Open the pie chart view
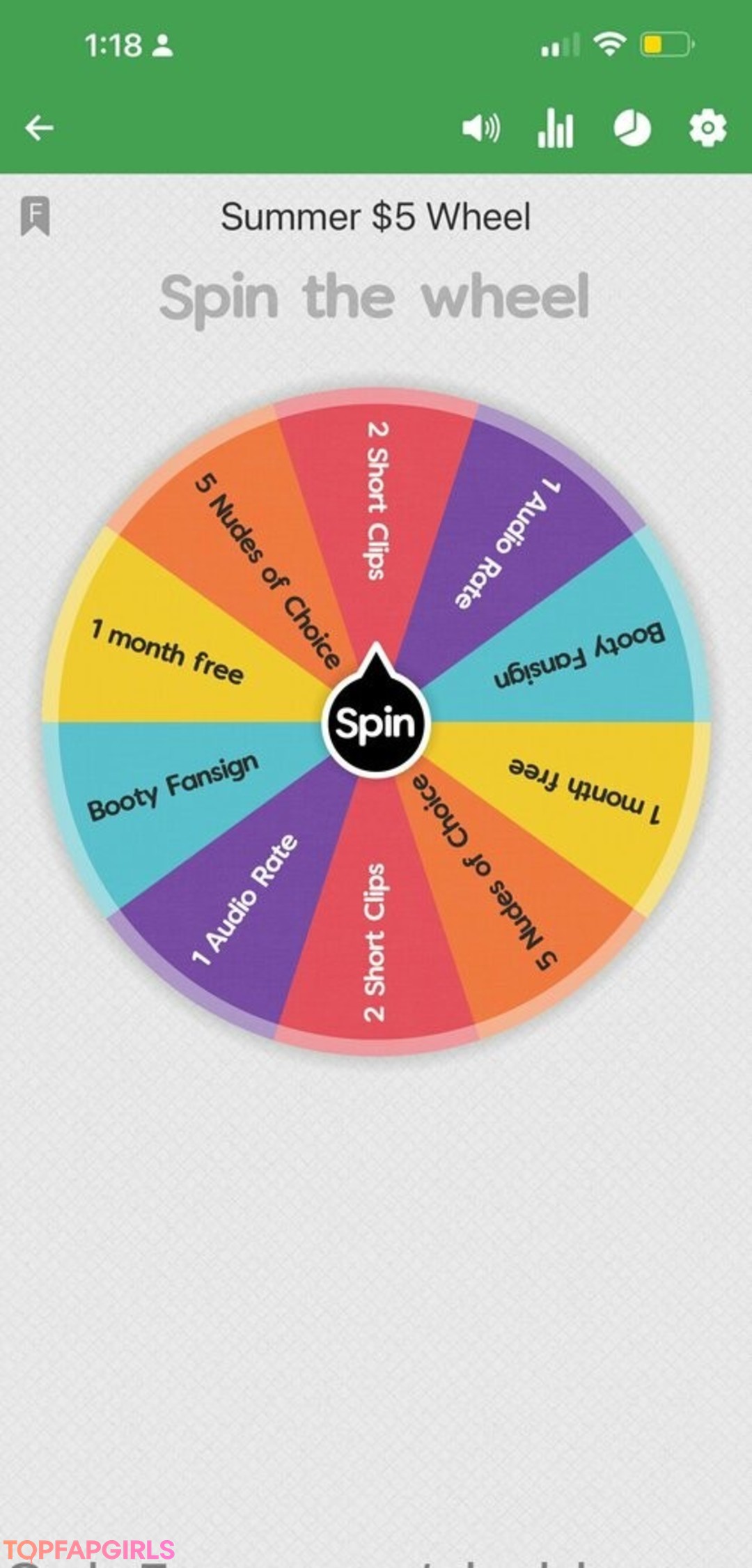 [632, 128]
